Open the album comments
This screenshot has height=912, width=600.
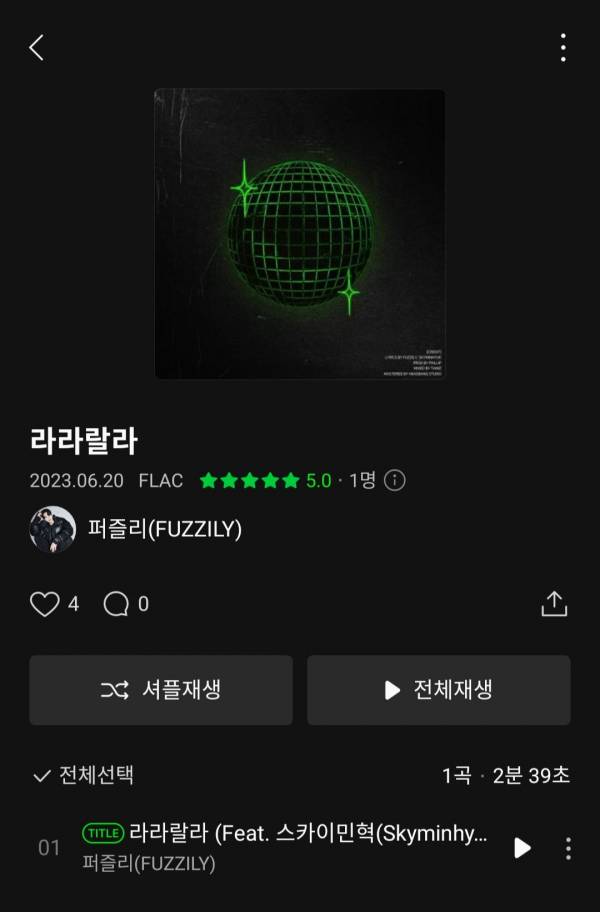click(117, 604)
